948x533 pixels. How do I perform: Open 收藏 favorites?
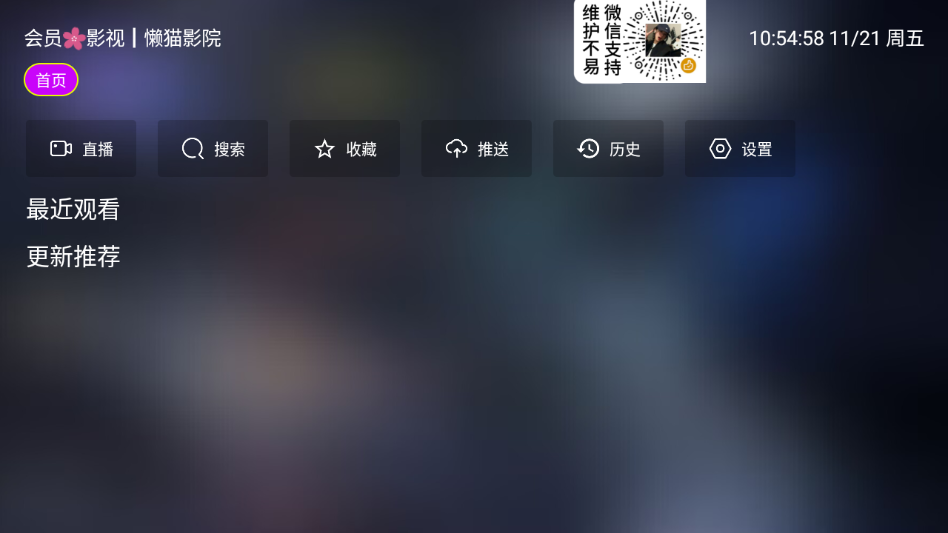click(x=345, y=149)
